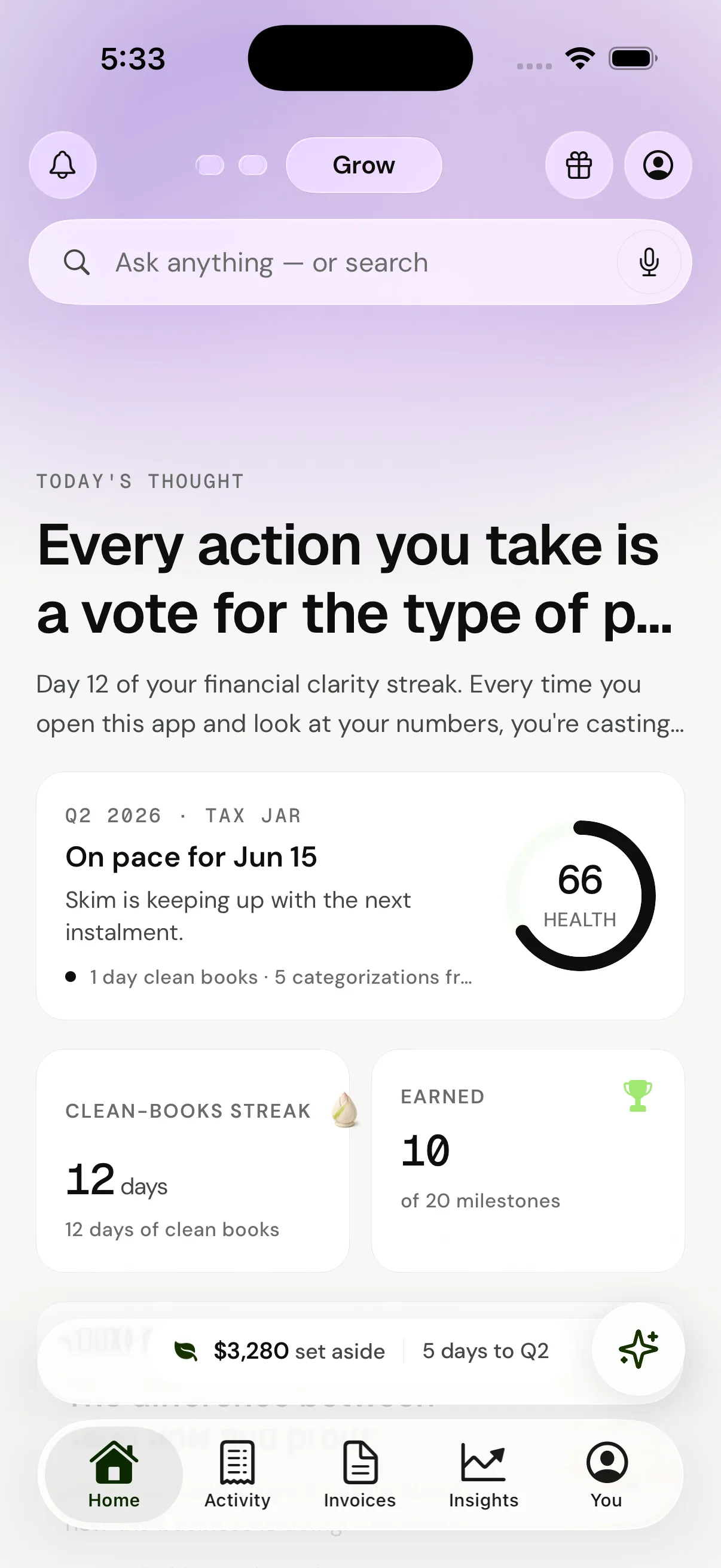Open the Clean-Books Streak card
The height and width of the screenshot is (1568, 721).
pyautogui.click(x=193, y=1160)
